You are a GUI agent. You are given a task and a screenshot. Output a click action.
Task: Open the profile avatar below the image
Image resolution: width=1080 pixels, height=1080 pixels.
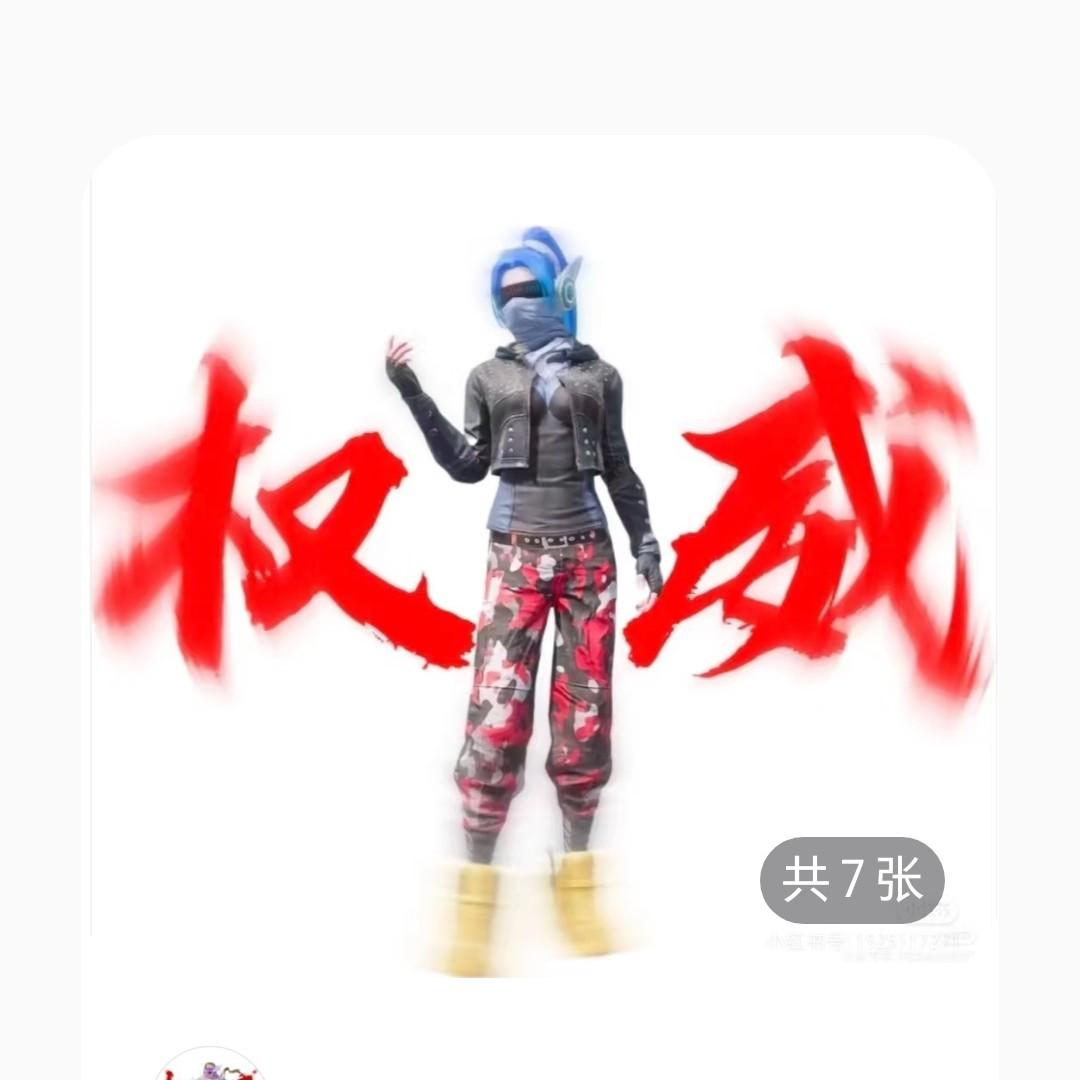tap(210, 1064)
